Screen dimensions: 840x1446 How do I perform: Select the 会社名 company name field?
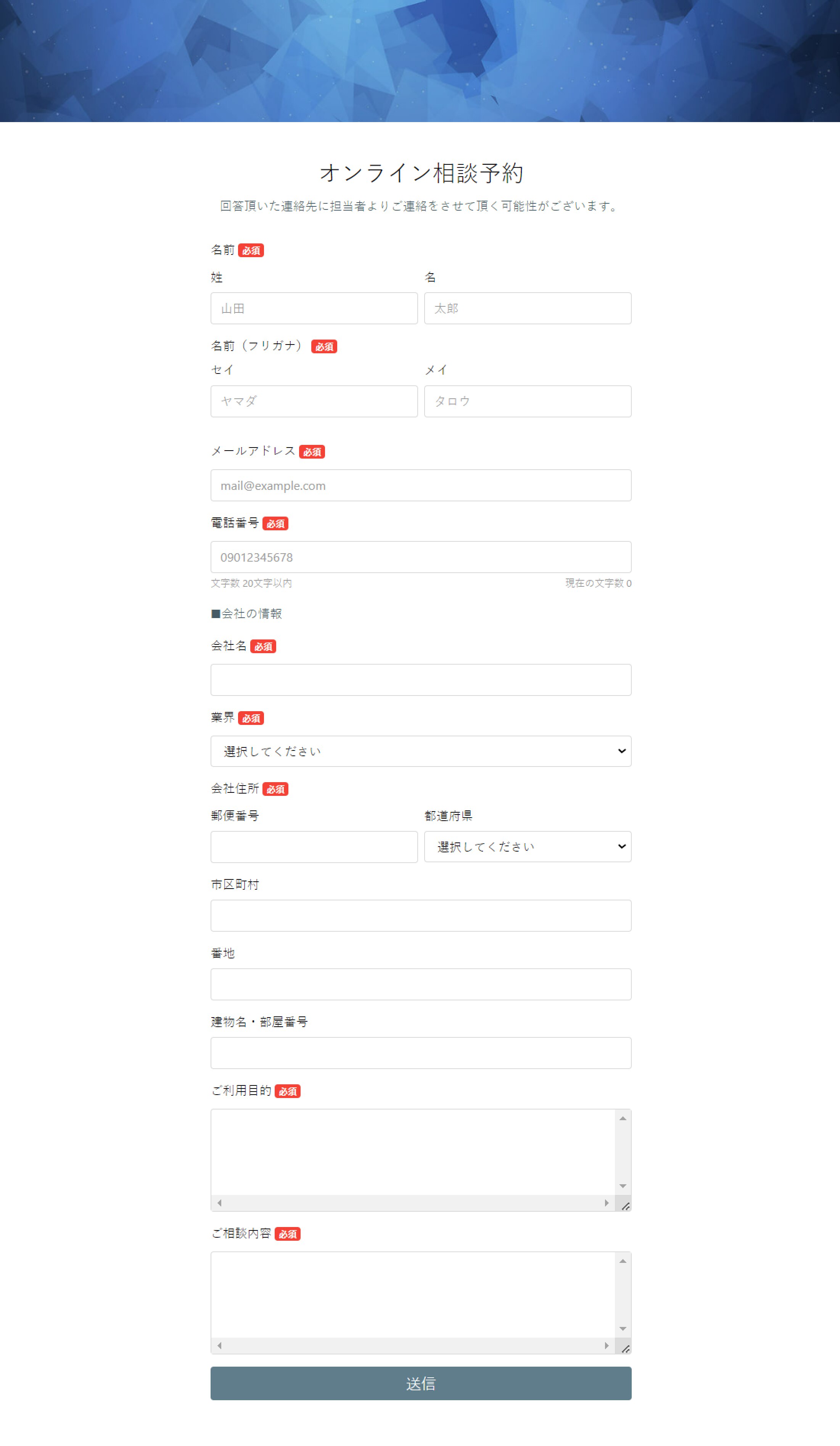(x=421, y=680)
